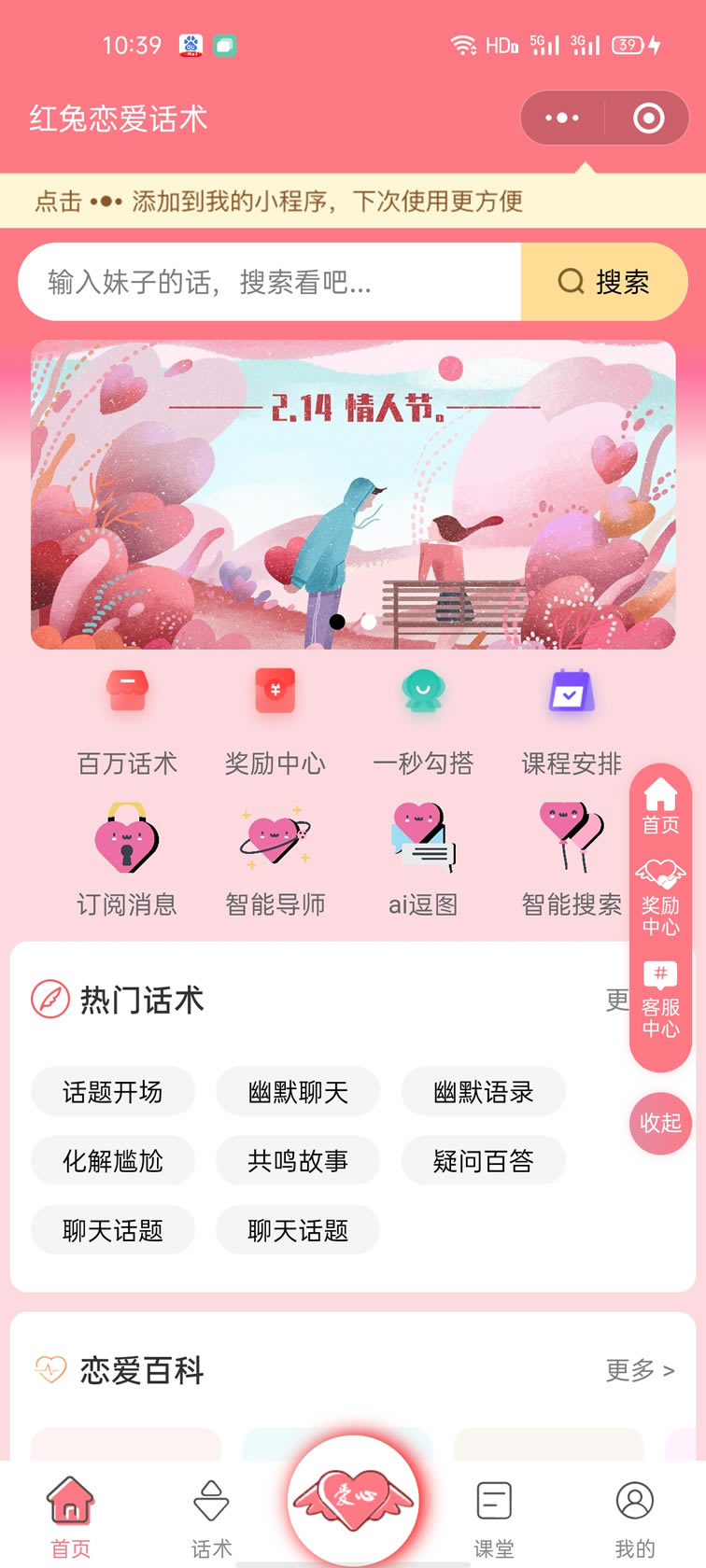Open the 2.14 情人节 banner
Screen dimensions: 706x1568
(x=353, y=495)
